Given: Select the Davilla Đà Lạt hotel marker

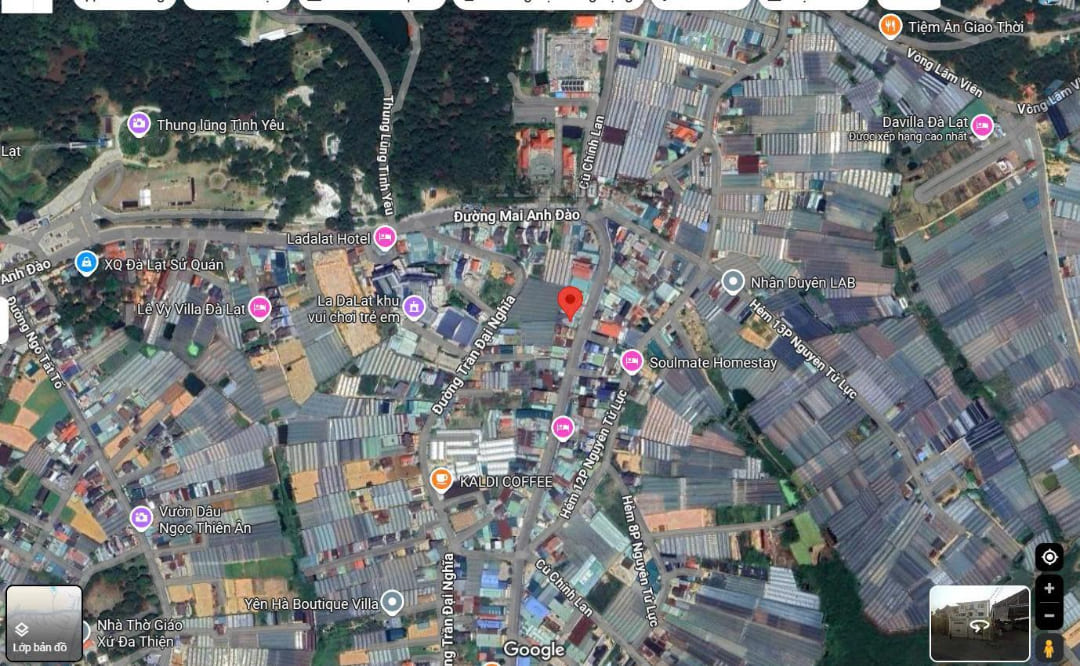Looking at the screenshot, I should click(x=982, y=126).
